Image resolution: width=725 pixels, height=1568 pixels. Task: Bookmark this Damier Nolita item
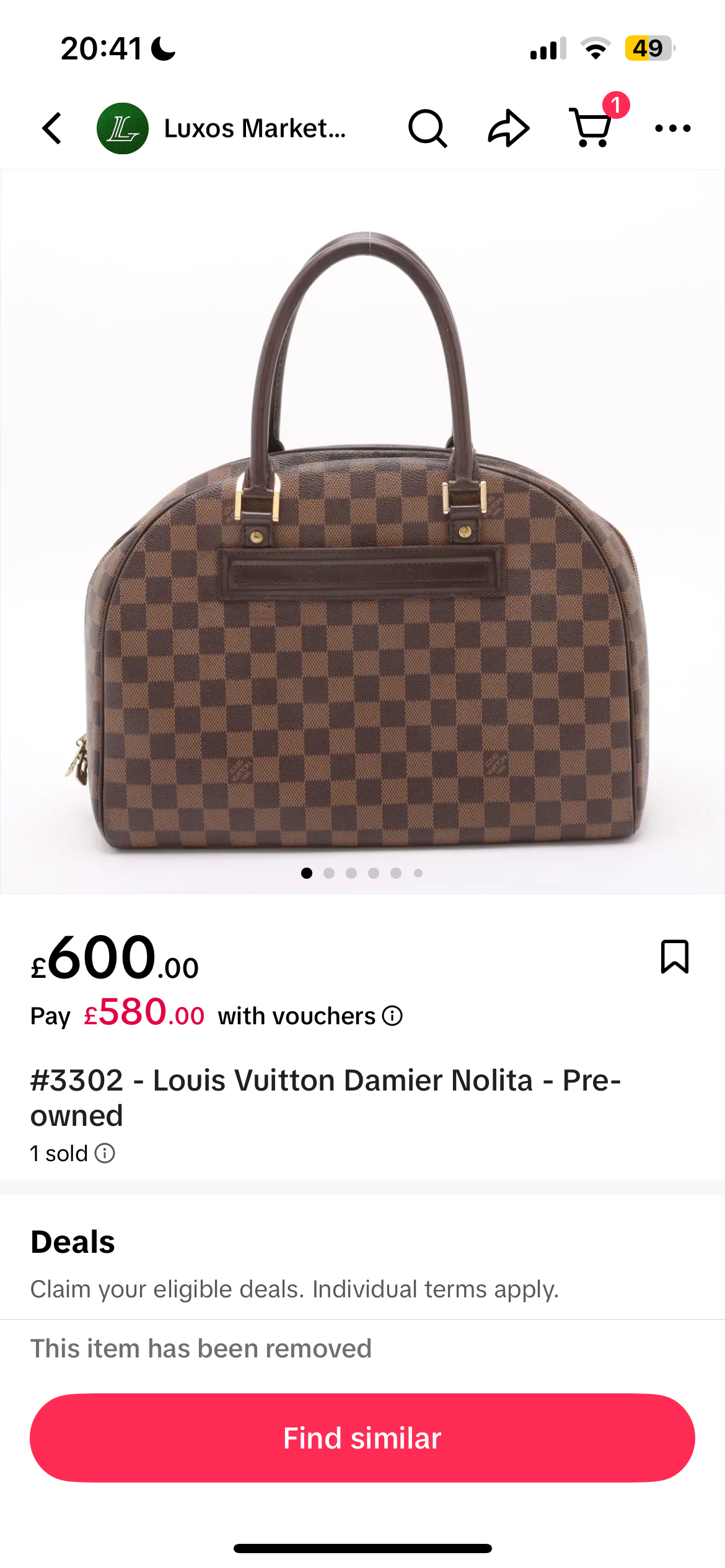point(674,957)
